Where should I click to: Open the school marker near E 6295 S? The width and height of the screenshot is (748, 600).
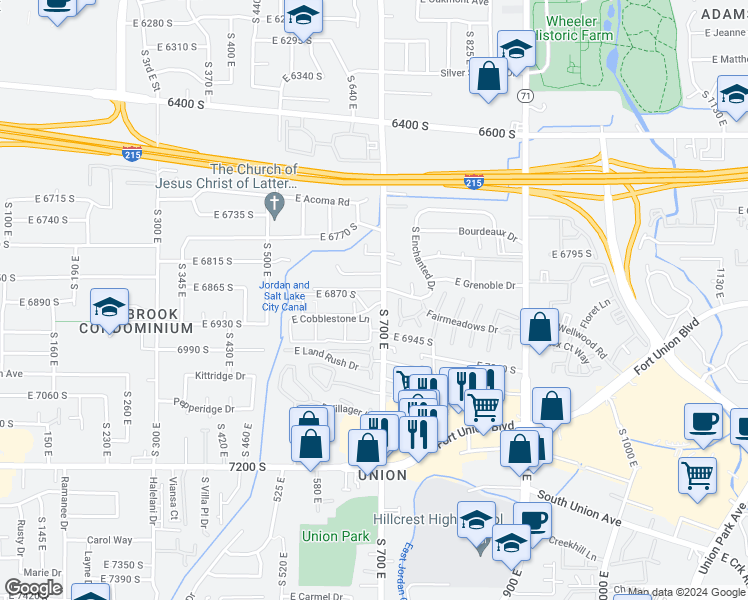[302, 18]
